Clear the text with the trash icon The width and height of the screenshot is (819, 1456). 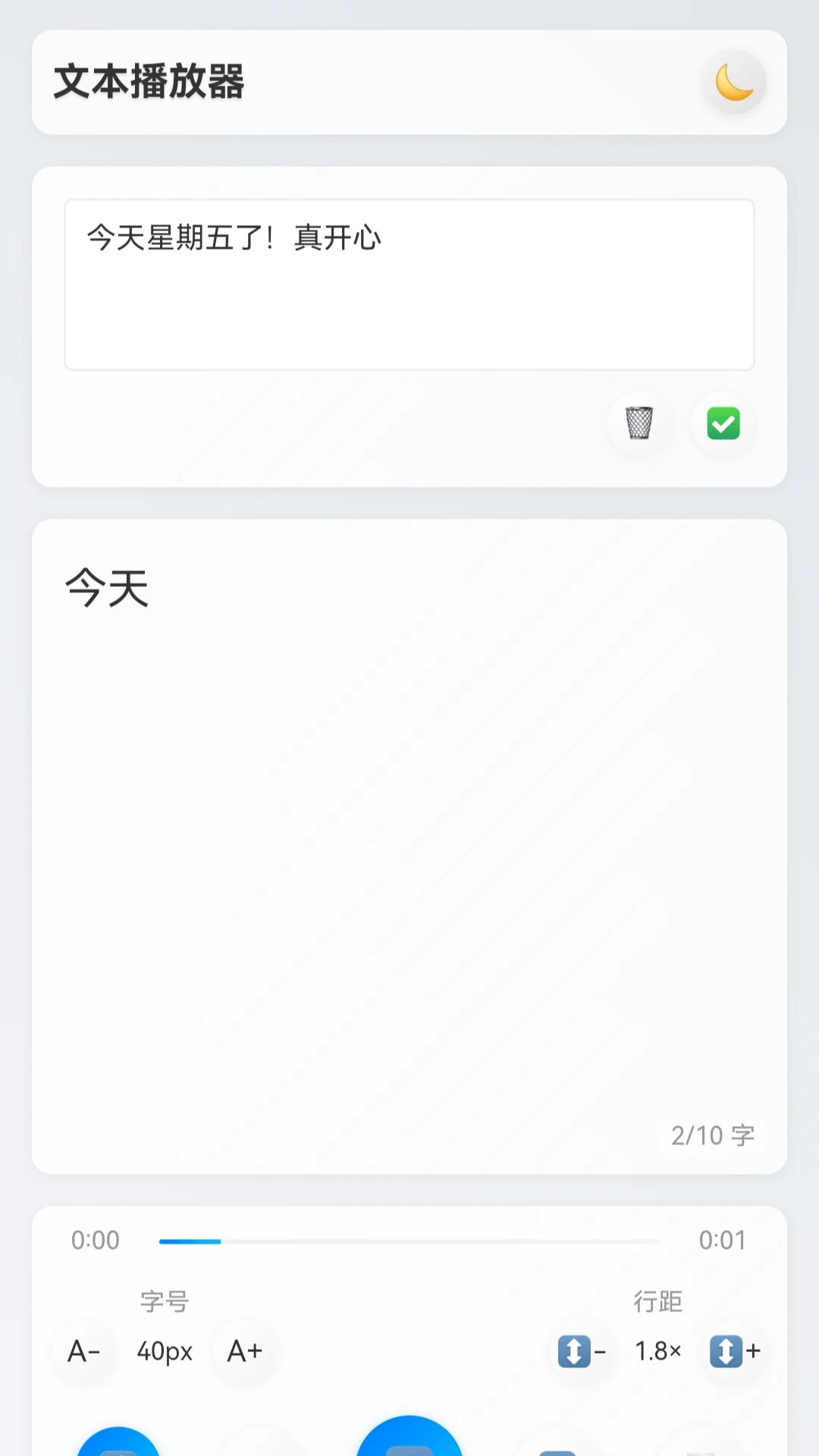point(639,424)
